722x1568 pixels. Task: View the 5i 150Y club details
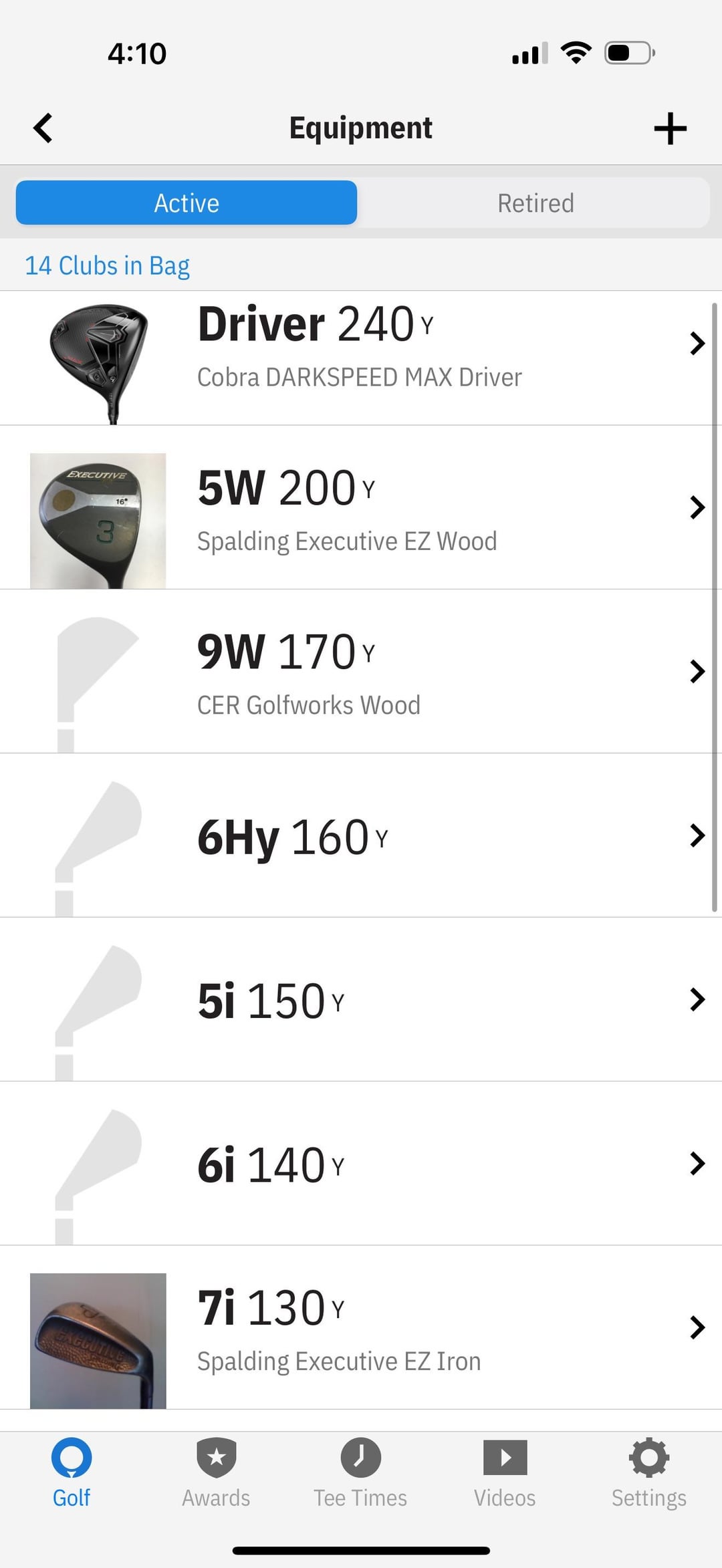tap(361, 1000)
